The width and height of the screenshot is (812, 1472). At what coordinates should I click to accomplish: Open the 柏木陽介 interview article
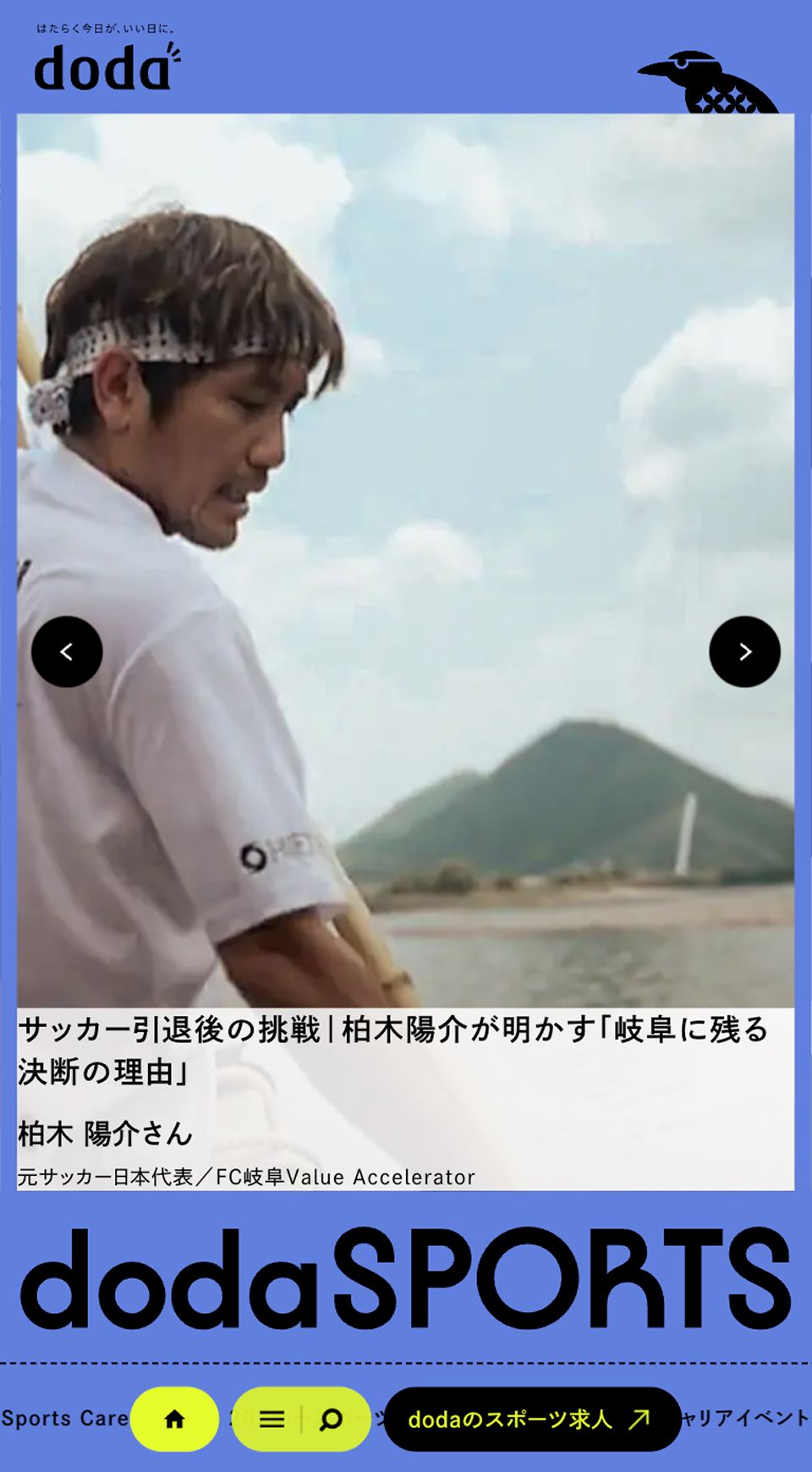(x=393, y=1050)
